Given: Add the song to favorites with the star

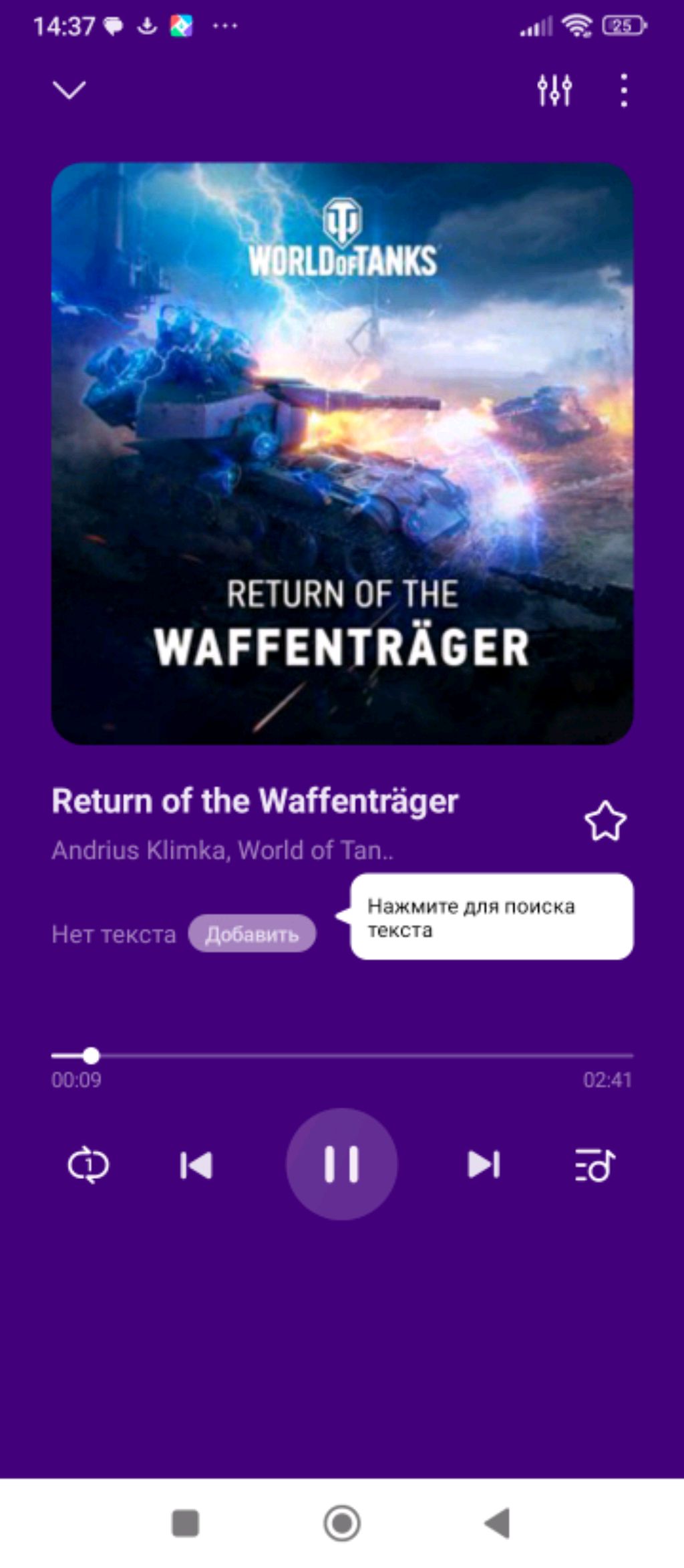Looking at the screenshot, I should point(605,821).
